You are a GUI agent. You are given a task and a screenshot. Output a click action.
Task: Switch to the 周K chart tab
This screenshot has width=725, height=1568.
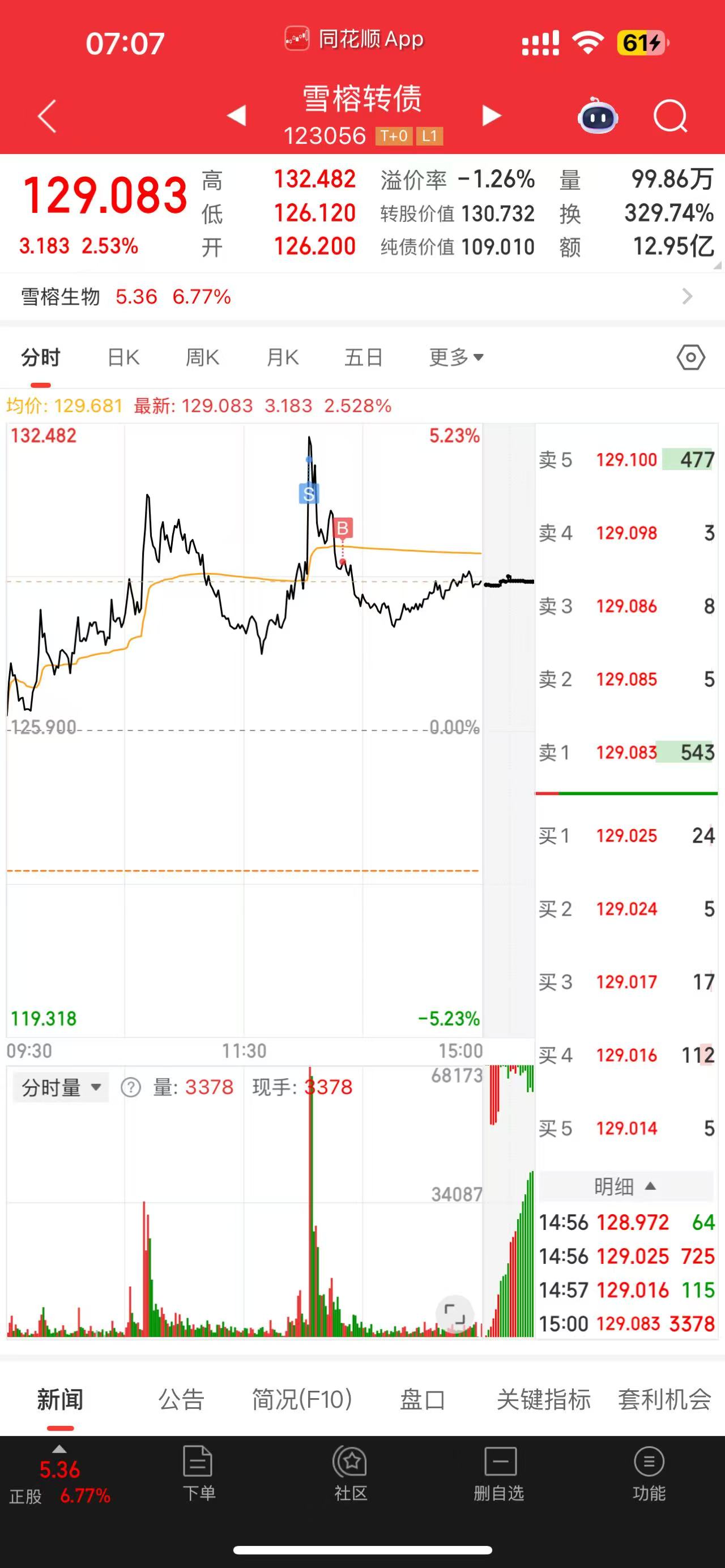(x=202, y=357)
